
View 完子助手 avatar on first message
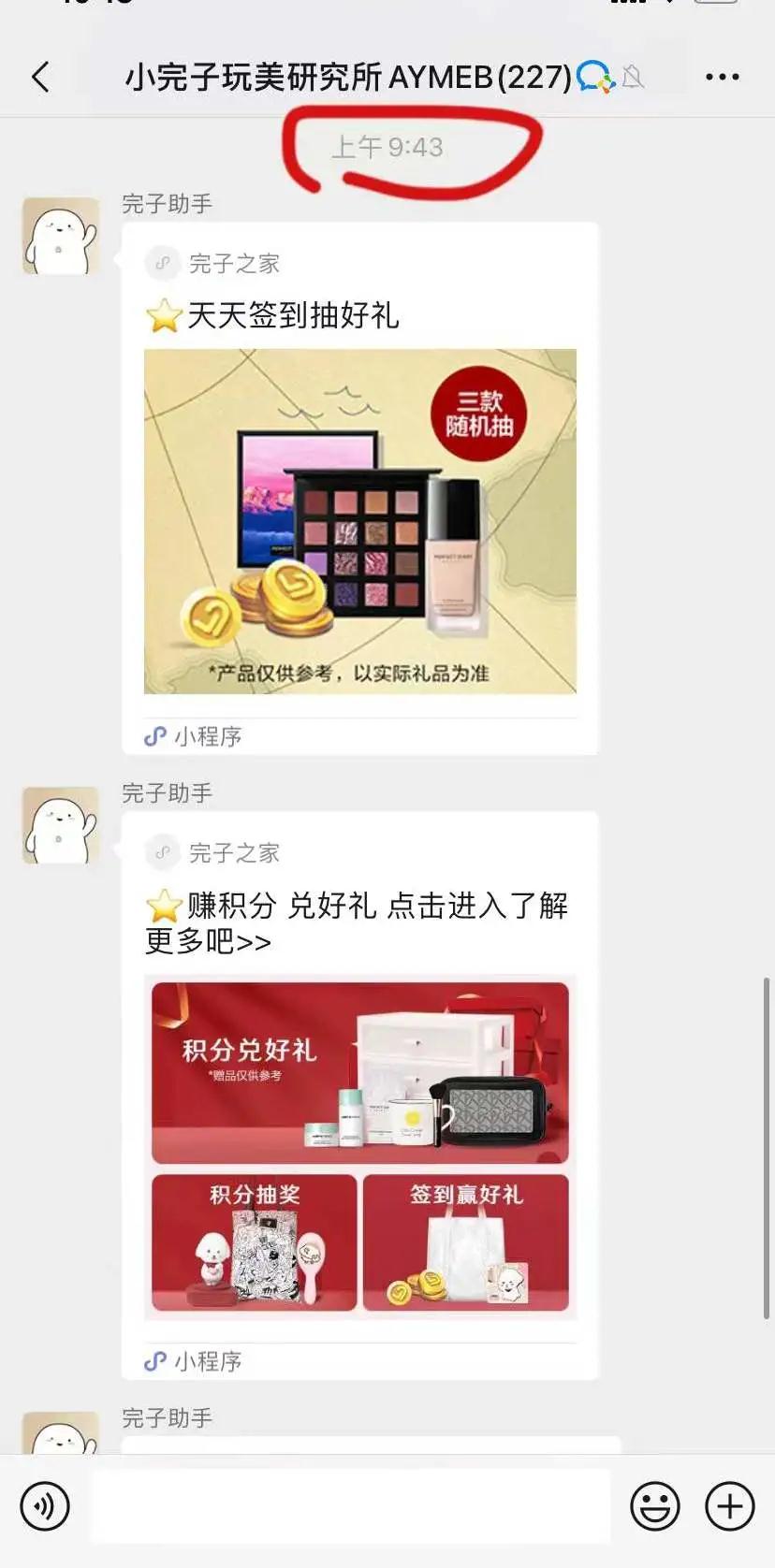61,236
